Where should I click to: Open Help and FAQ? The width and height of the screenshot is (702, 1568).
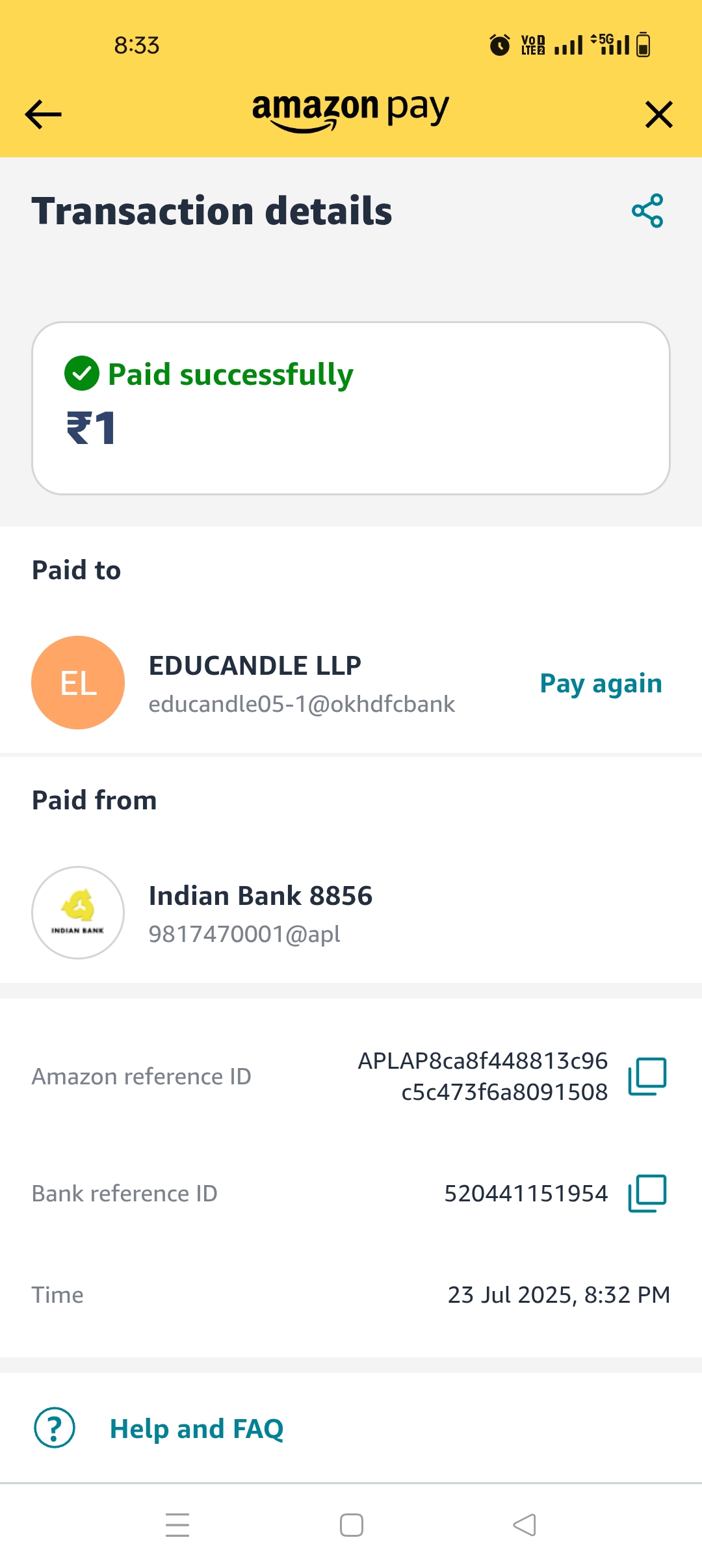click(196, 1428)
